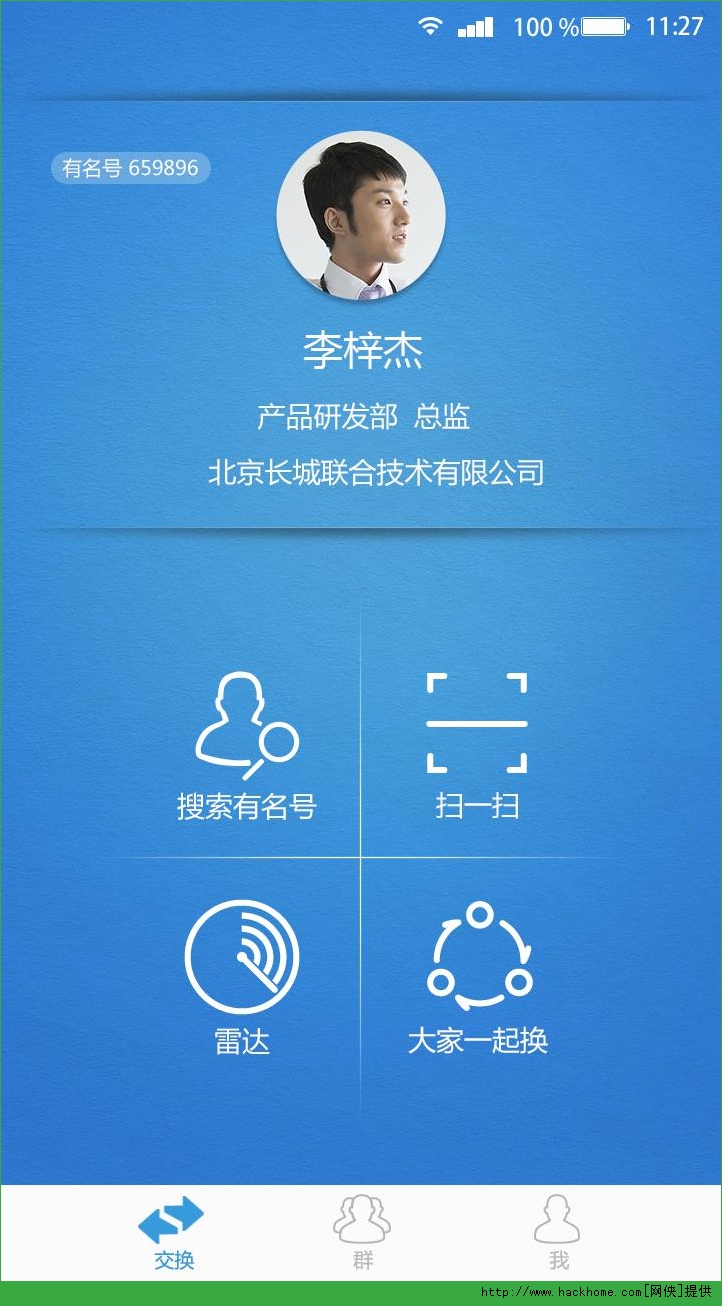Select 大家一起换 group exchange
Viewport: 722px width, 1306px height.
click(x=478, y=976)
